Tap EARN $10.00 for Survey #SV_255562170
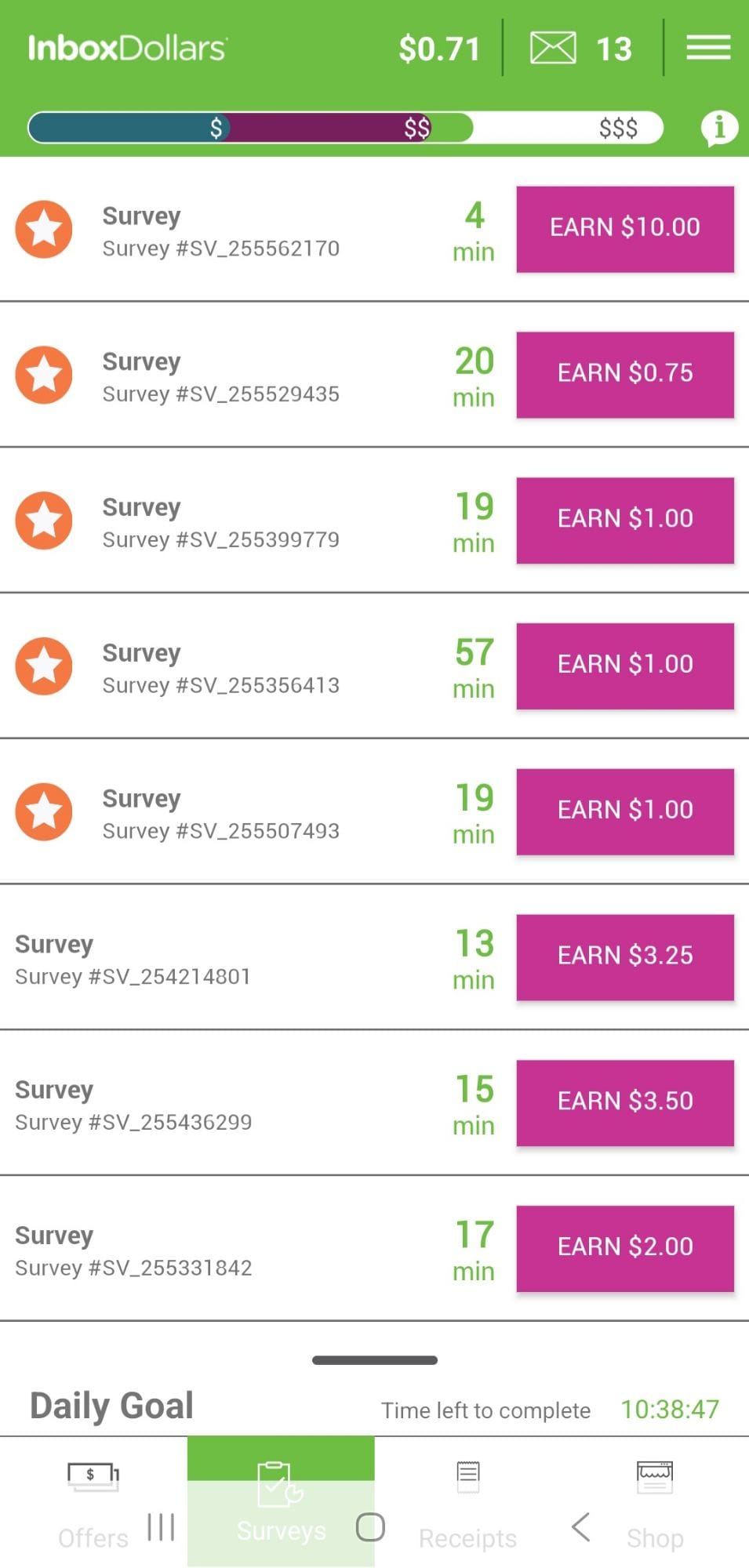 click(624, 228)
